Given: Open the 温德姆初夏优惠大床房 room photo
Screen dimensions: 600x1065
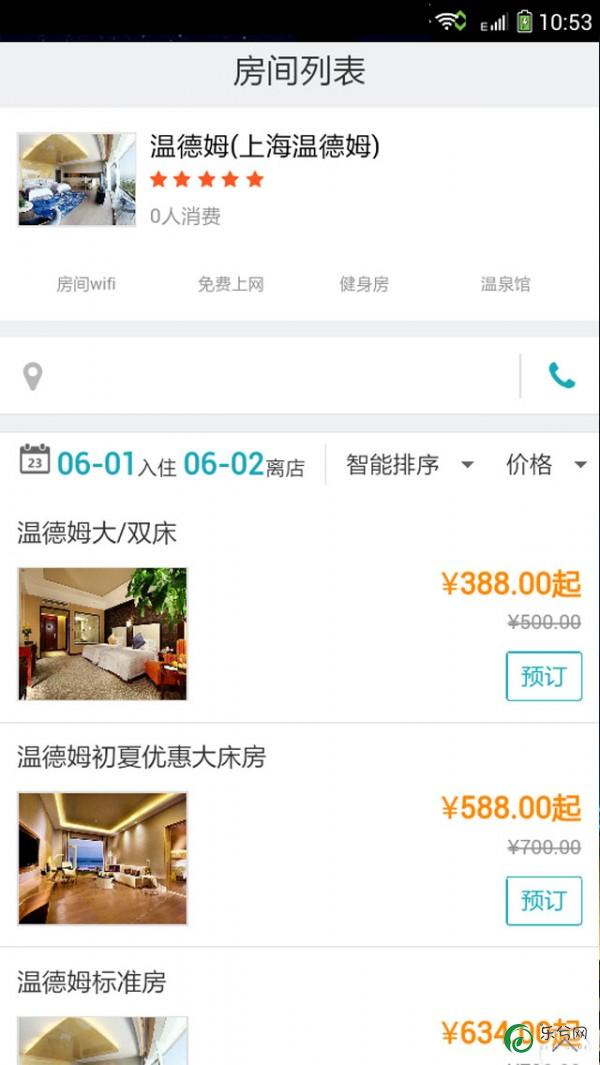Looking at the screenshot, I should [x=103, y=858].
